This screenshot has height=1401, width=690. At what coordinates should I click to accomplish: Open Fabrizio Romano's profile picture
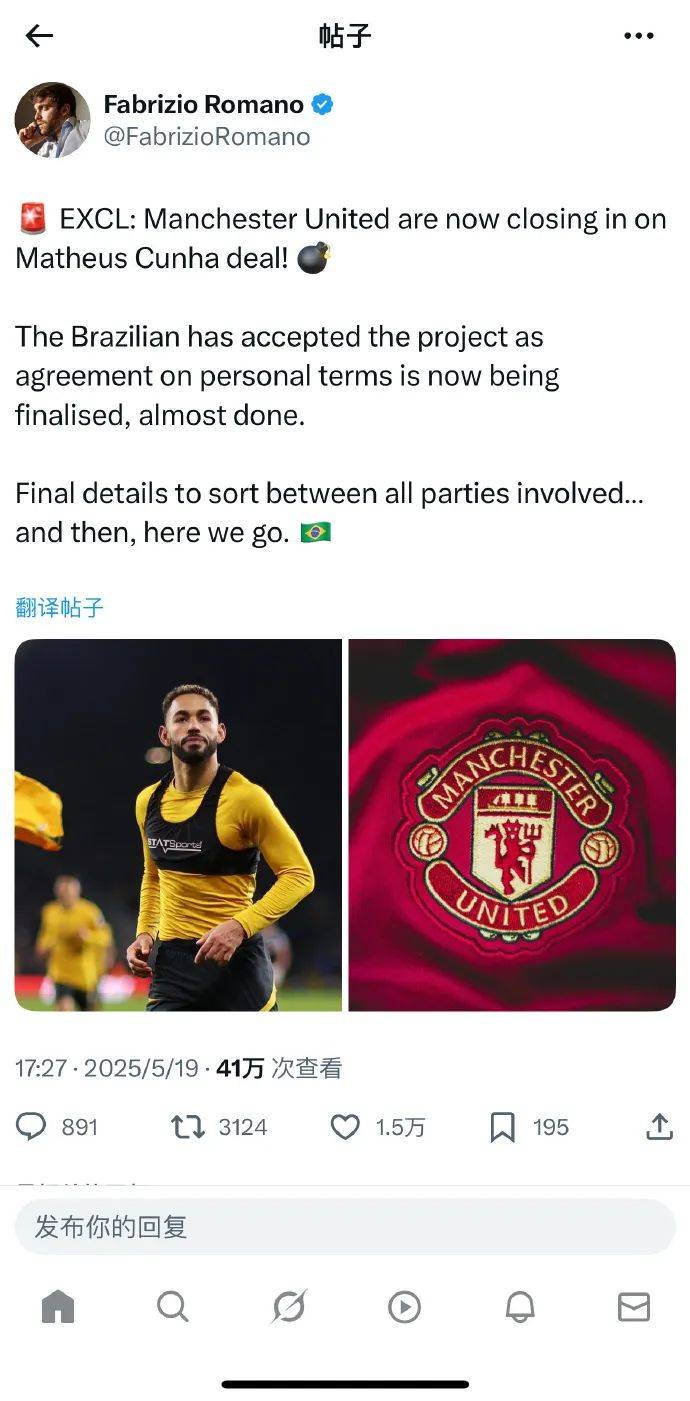click(52, 120)
